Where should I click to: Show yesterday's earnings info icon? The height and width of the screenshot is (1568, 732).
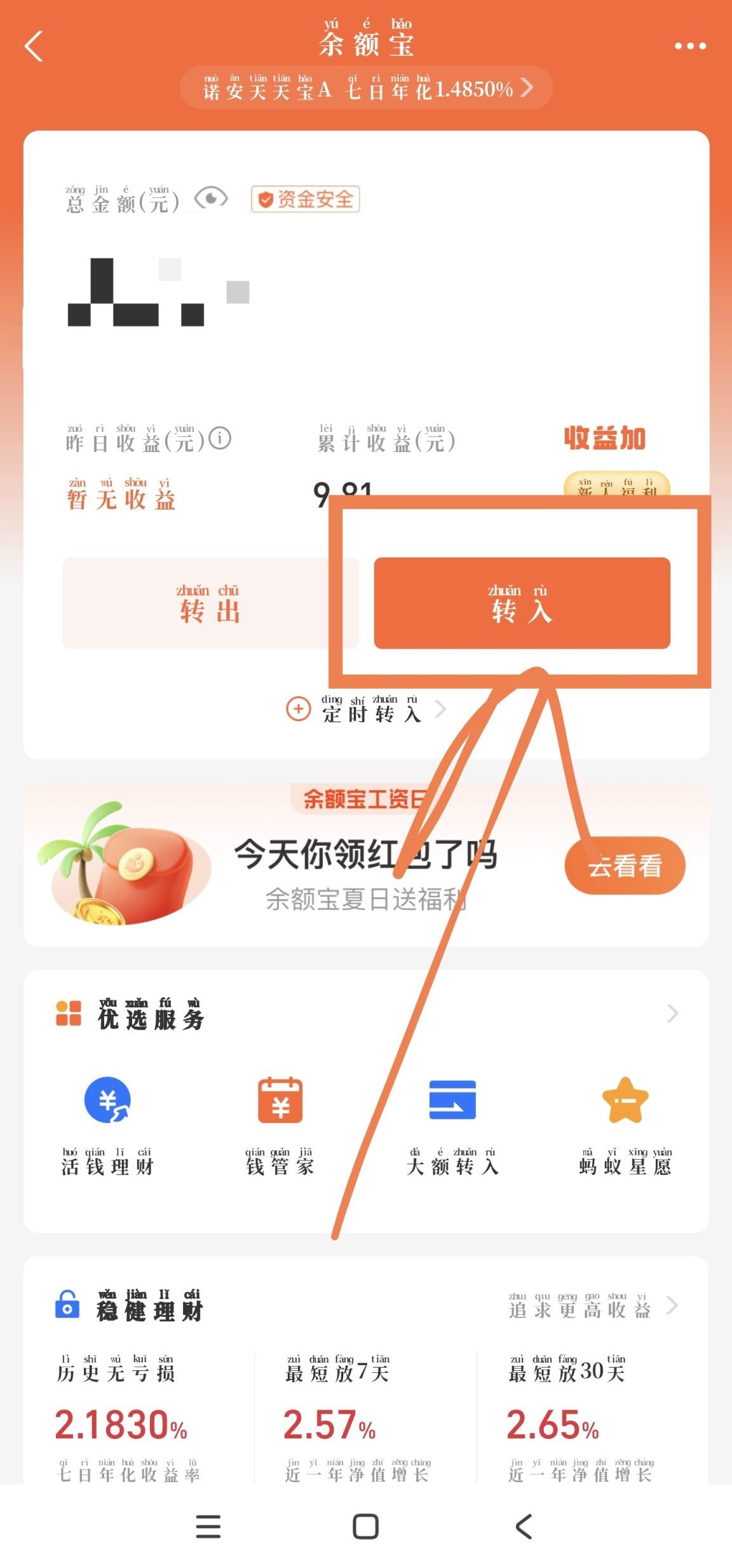coord(220,438)
